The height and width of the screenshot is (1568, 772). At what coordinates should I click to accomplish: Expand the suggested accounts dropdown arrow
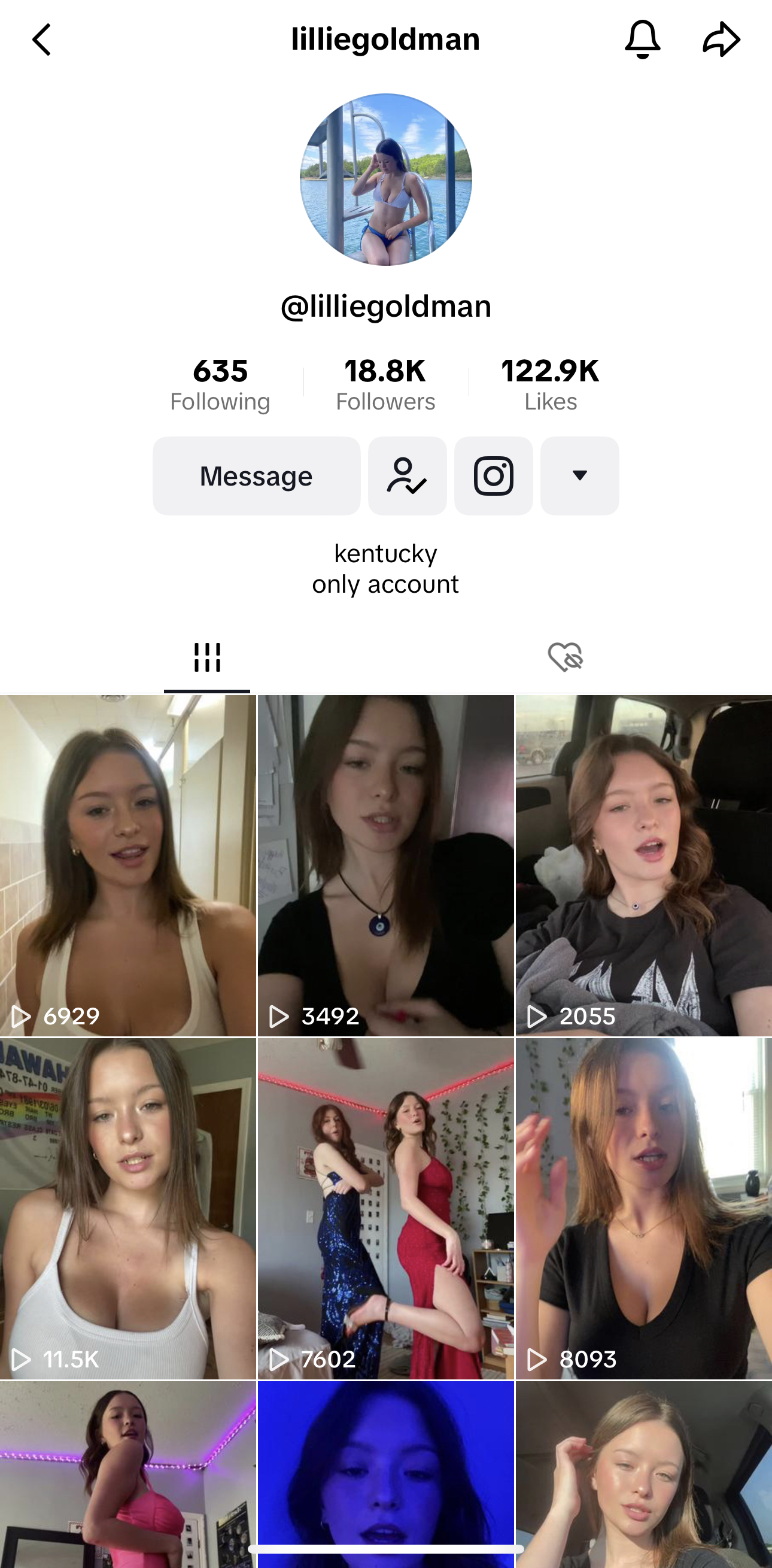coord(579,476)
